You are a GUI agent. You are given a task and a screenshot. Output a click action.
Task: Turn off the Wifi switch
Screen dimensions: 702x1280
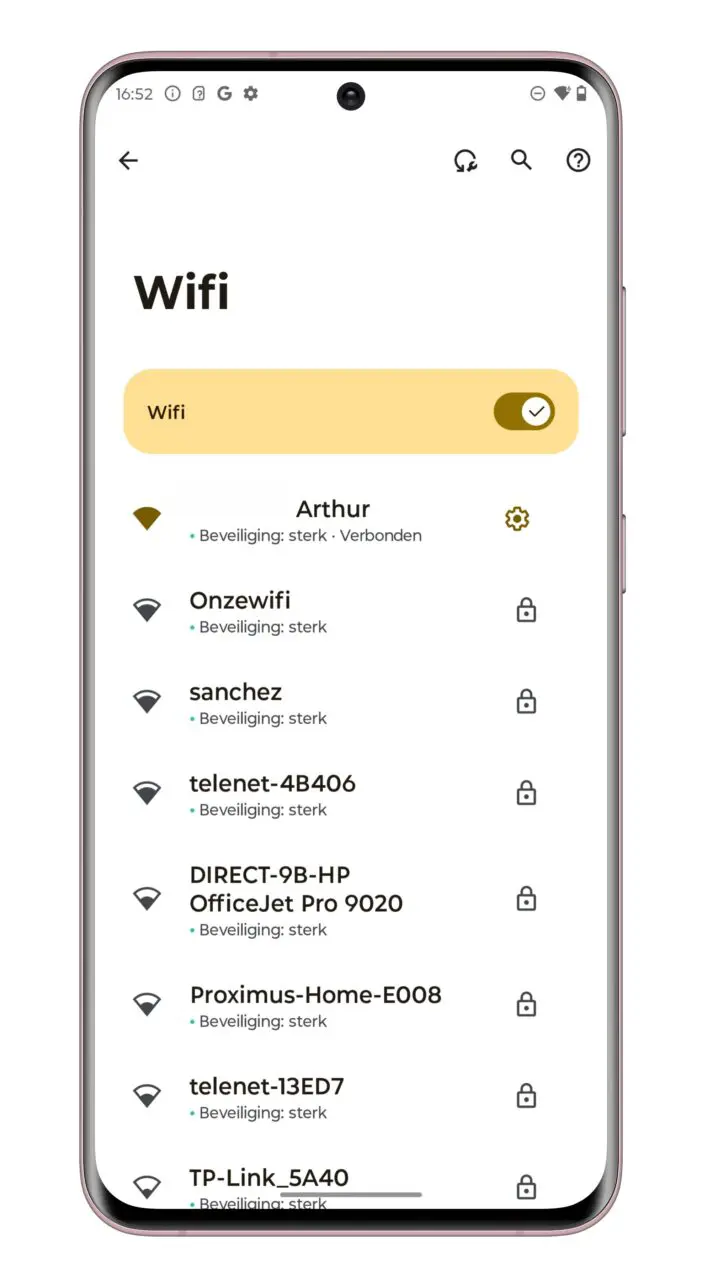(x=524, y=411)
